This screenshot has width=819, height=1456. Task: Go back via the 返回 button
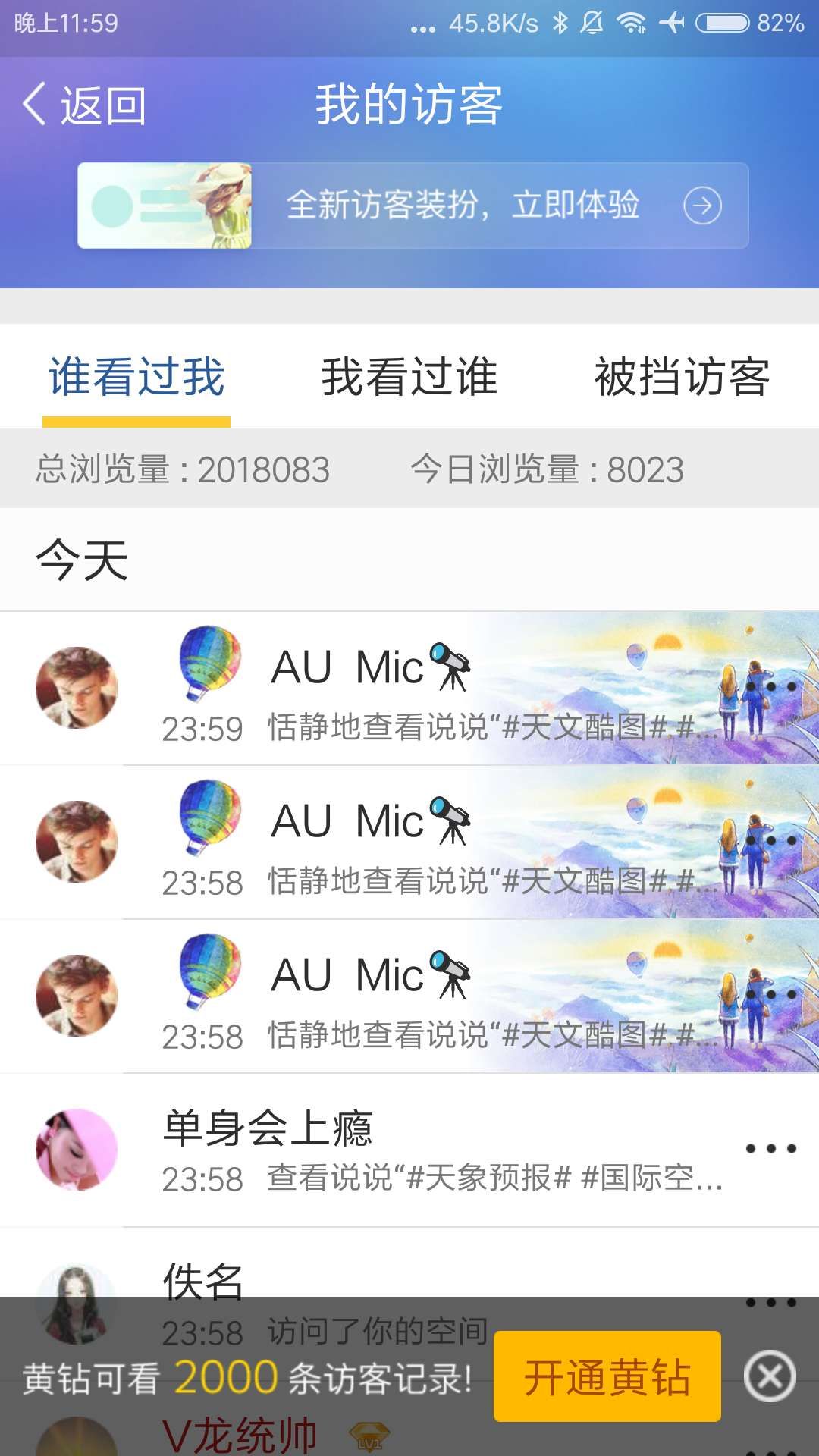[x=83, y=105]
